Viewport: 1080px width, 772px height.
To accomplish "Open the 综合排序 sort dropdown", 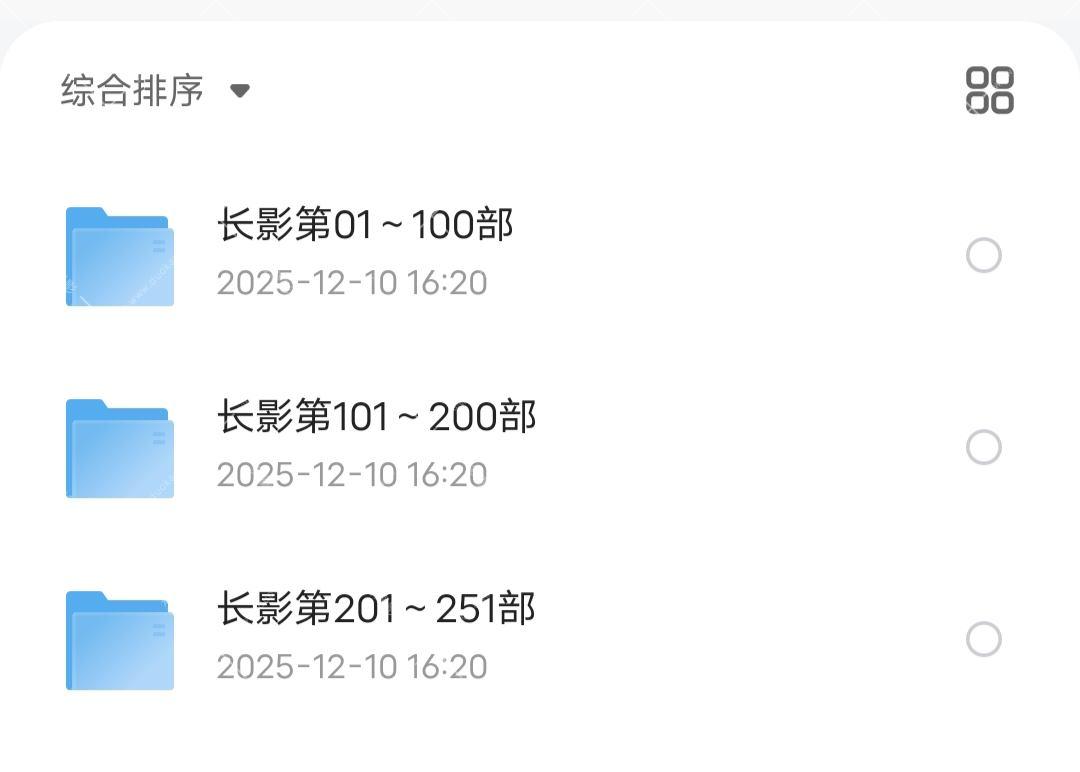I will 154,91.
